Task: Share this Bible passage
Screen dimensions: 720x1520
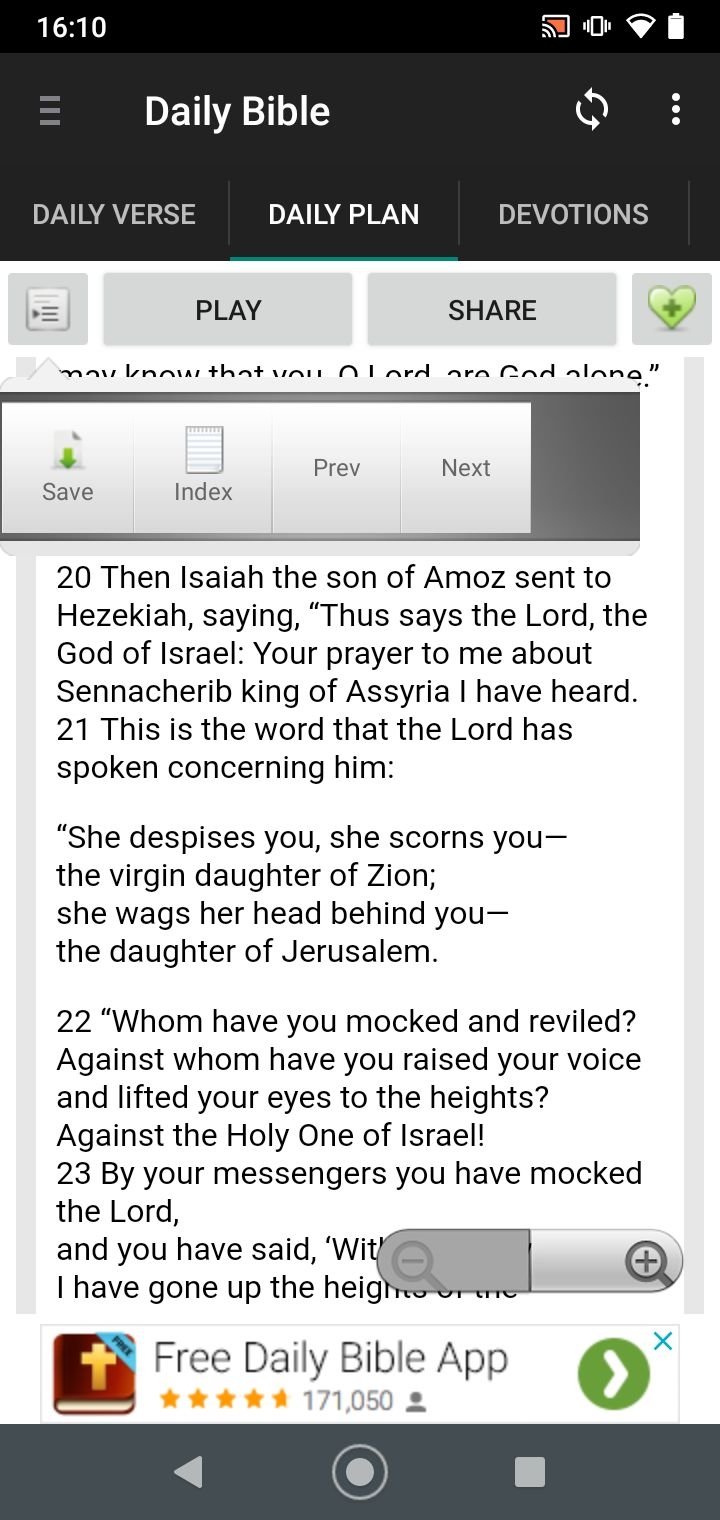Action: (492, 310)
